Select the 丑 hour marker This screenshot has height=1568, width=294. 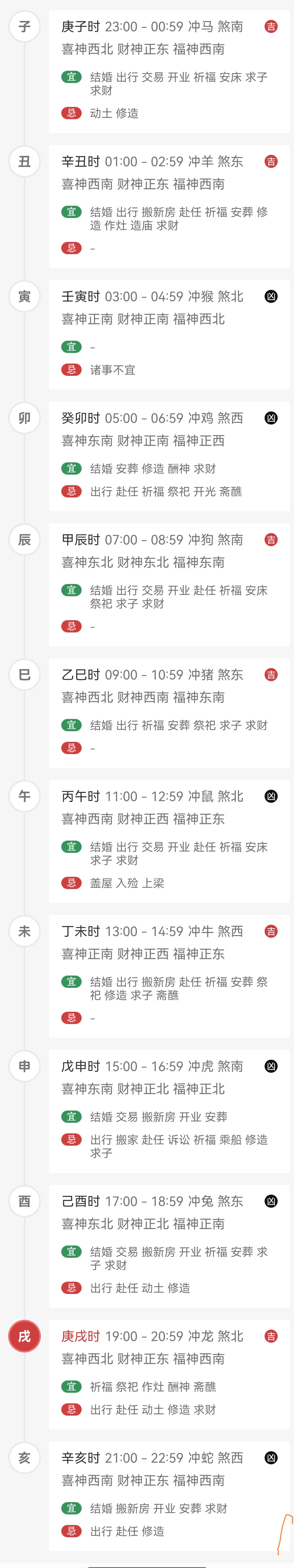click(x=24, y=161)
